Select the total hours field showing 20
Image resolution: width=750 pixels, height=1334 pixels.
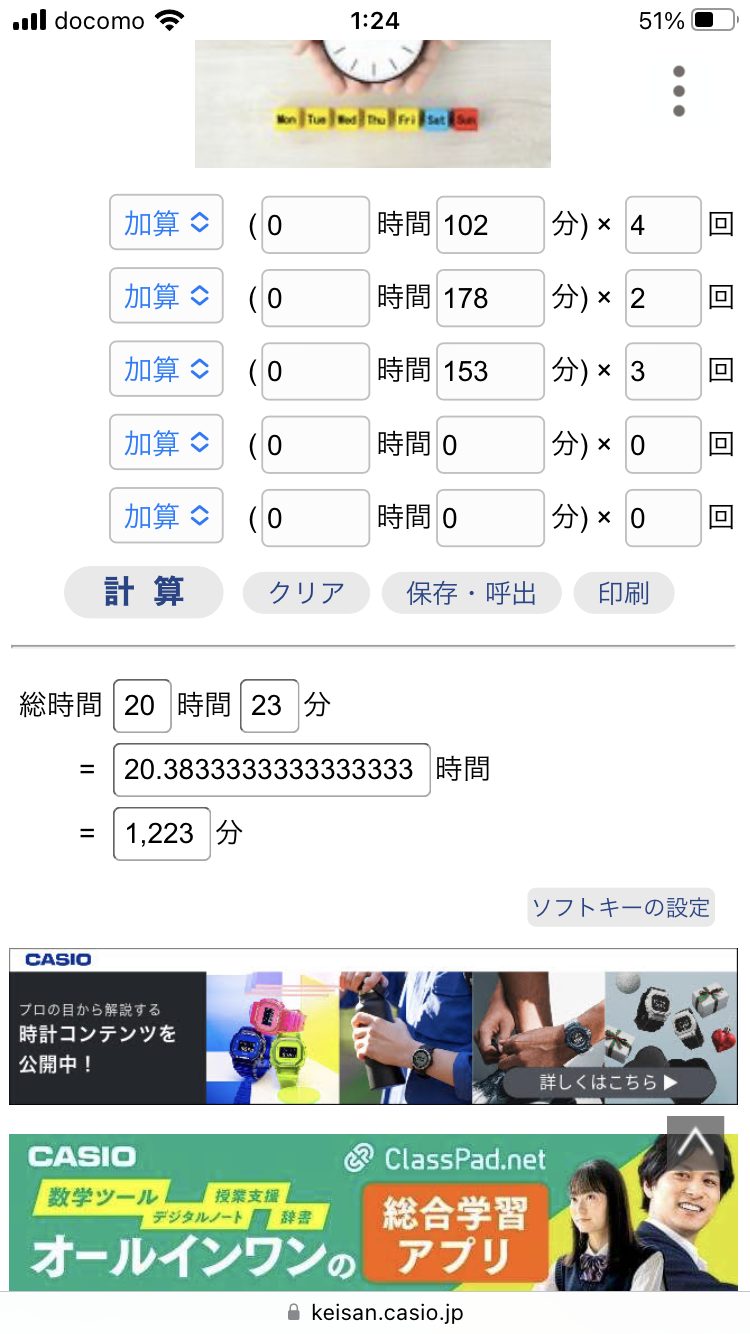pos(142,706)
